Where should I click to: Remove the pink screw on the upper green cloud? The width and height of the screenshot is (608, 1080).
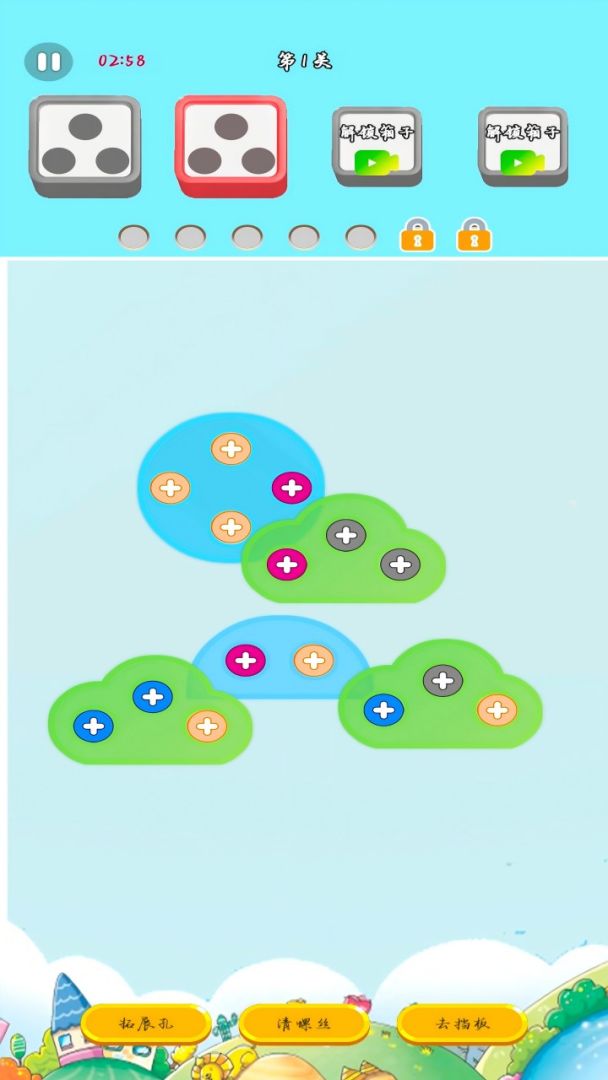tap(287, 564)
